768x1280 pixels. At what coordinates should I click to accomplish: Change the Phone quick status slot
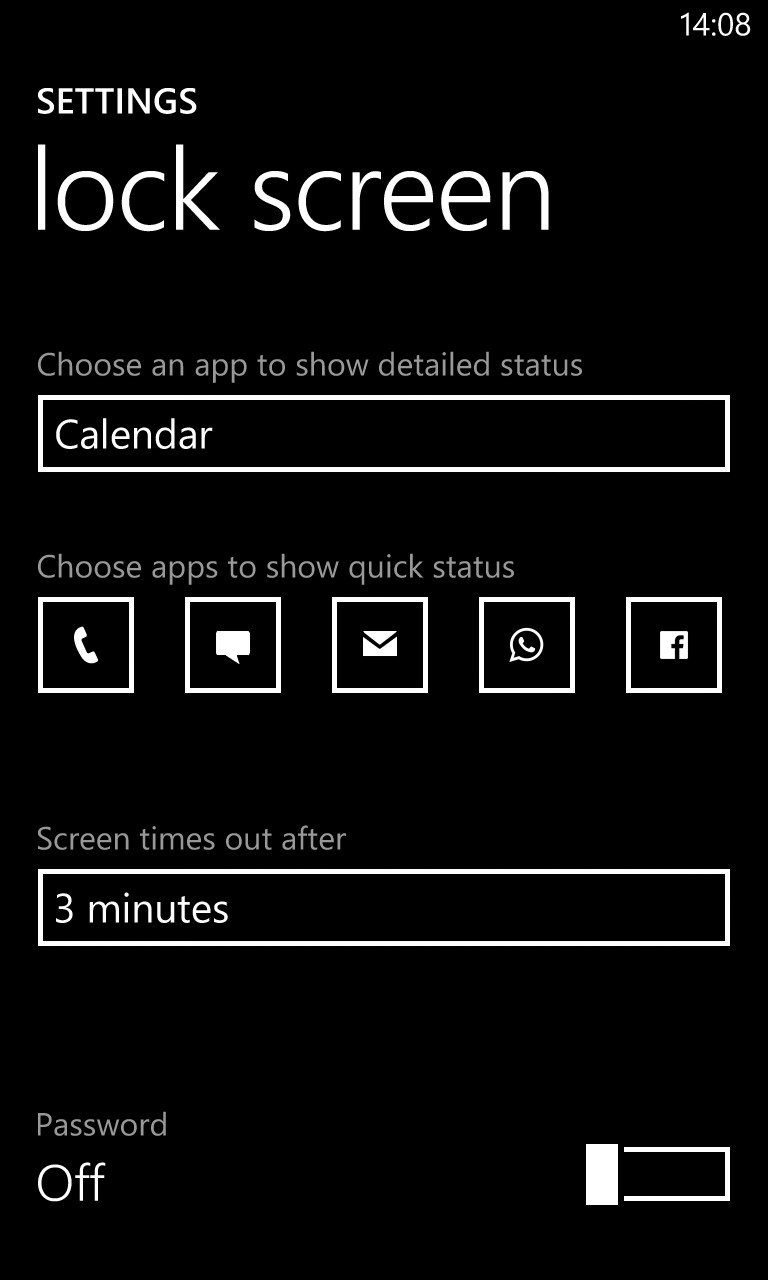(86, 645)
